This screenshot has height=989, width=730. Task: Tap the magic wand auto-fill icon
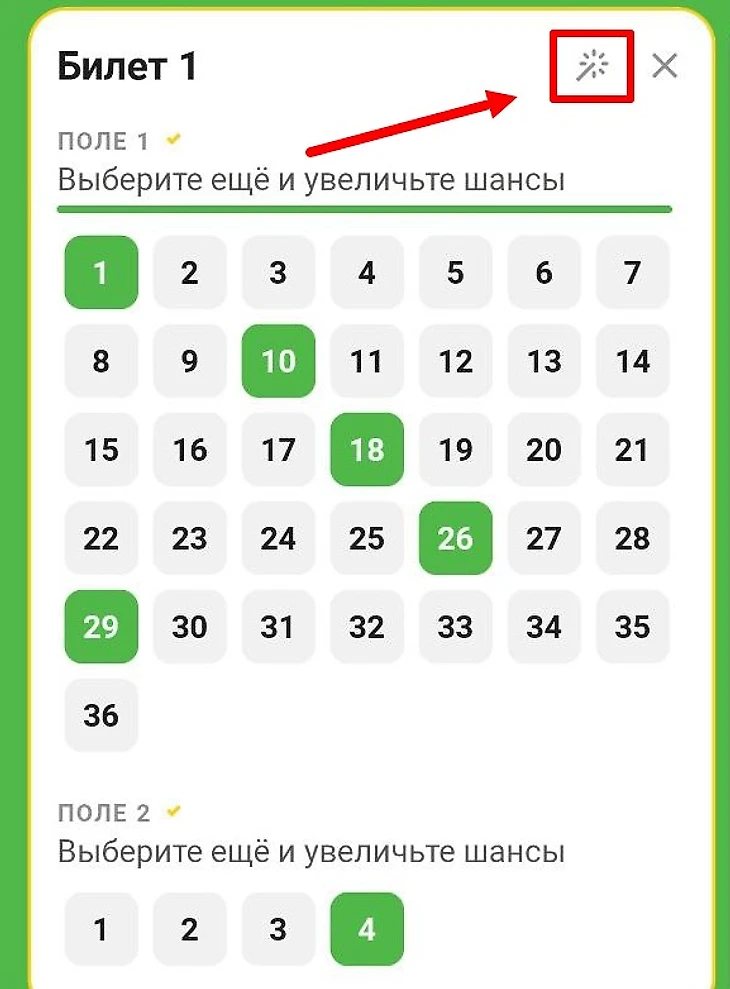(592, 67)
